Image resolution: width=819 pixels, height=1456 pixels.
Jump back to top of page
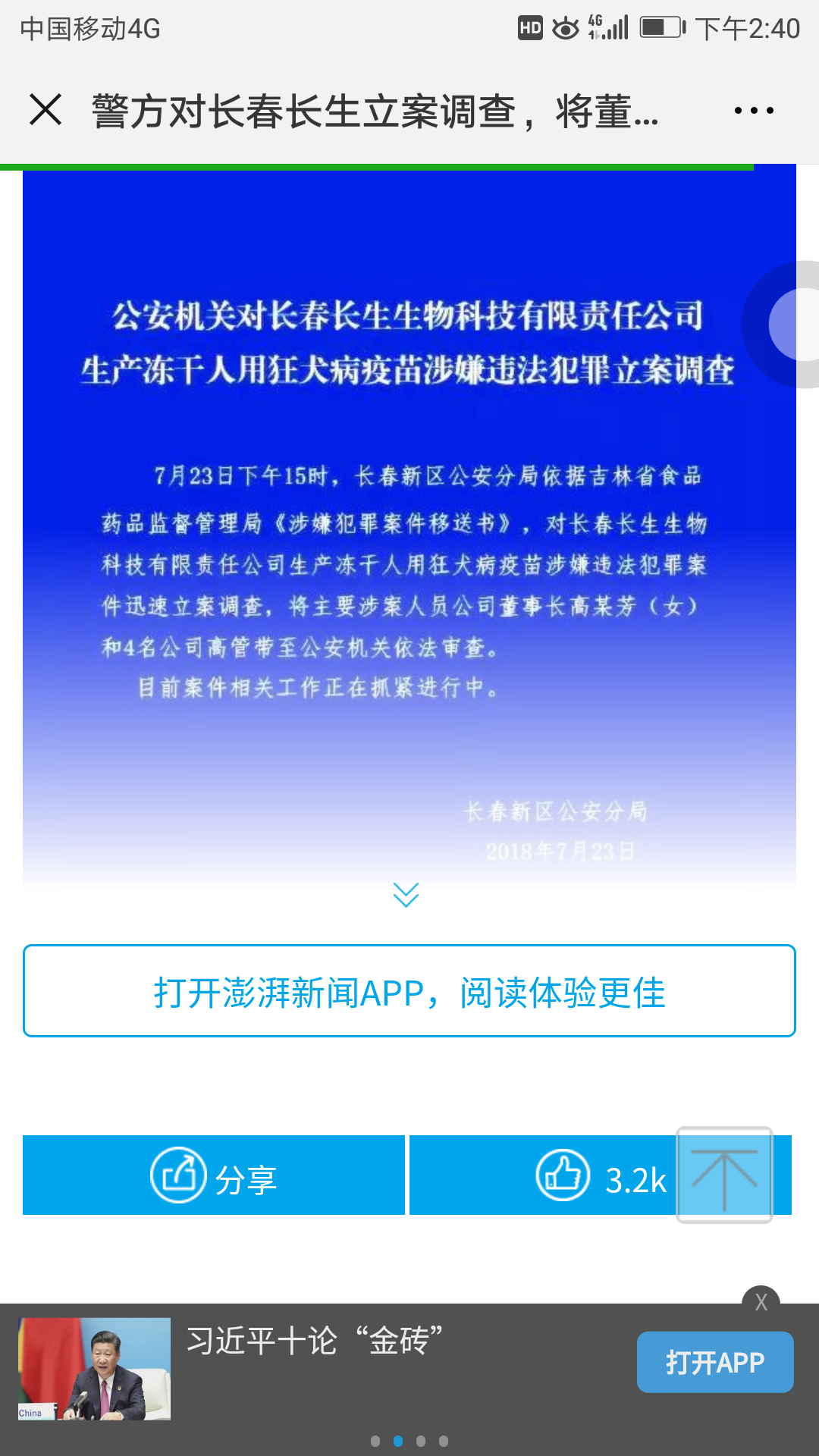click(x=724, y=1175)
